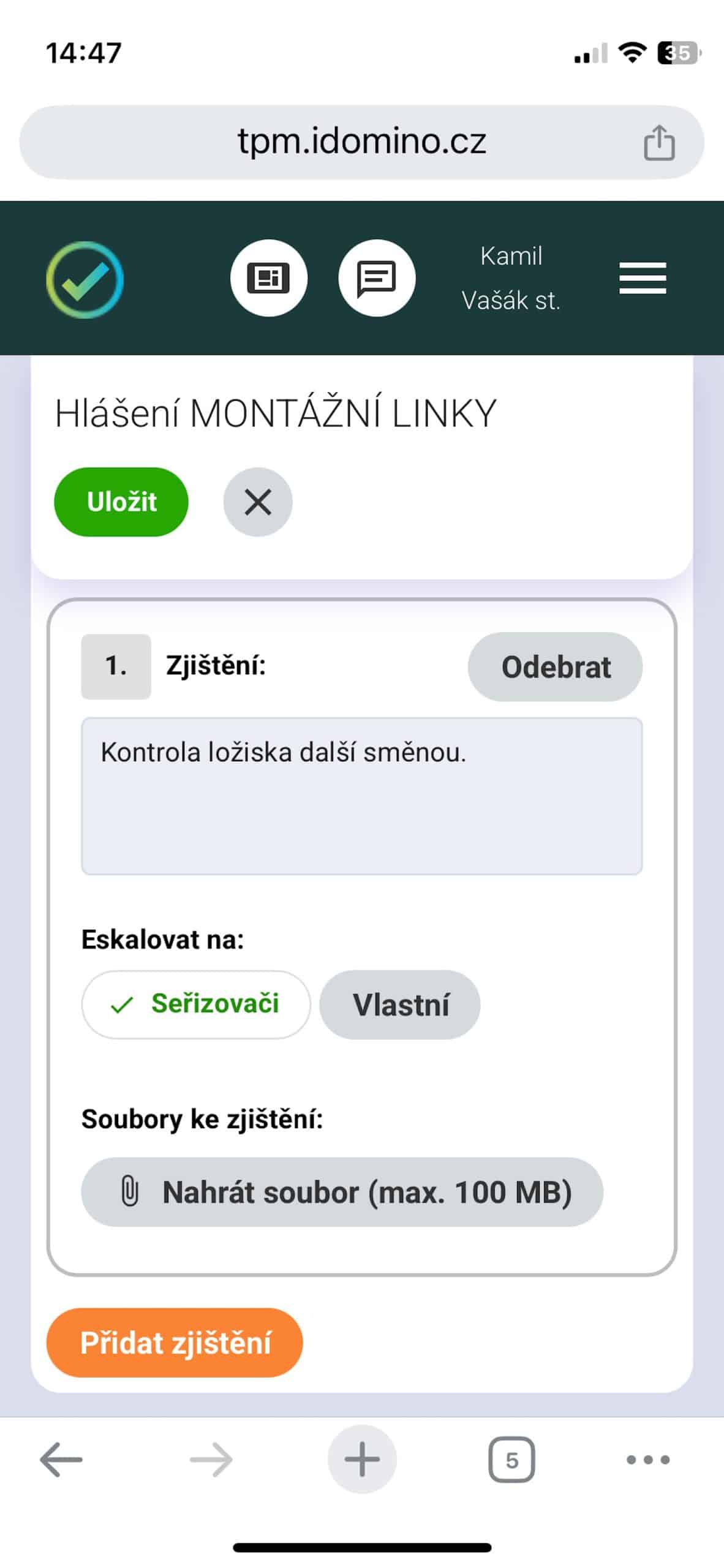This screenshot has width=724, height=1568.
Task: Add another finding with Přidat zjištění
Action: point(175,1343)
